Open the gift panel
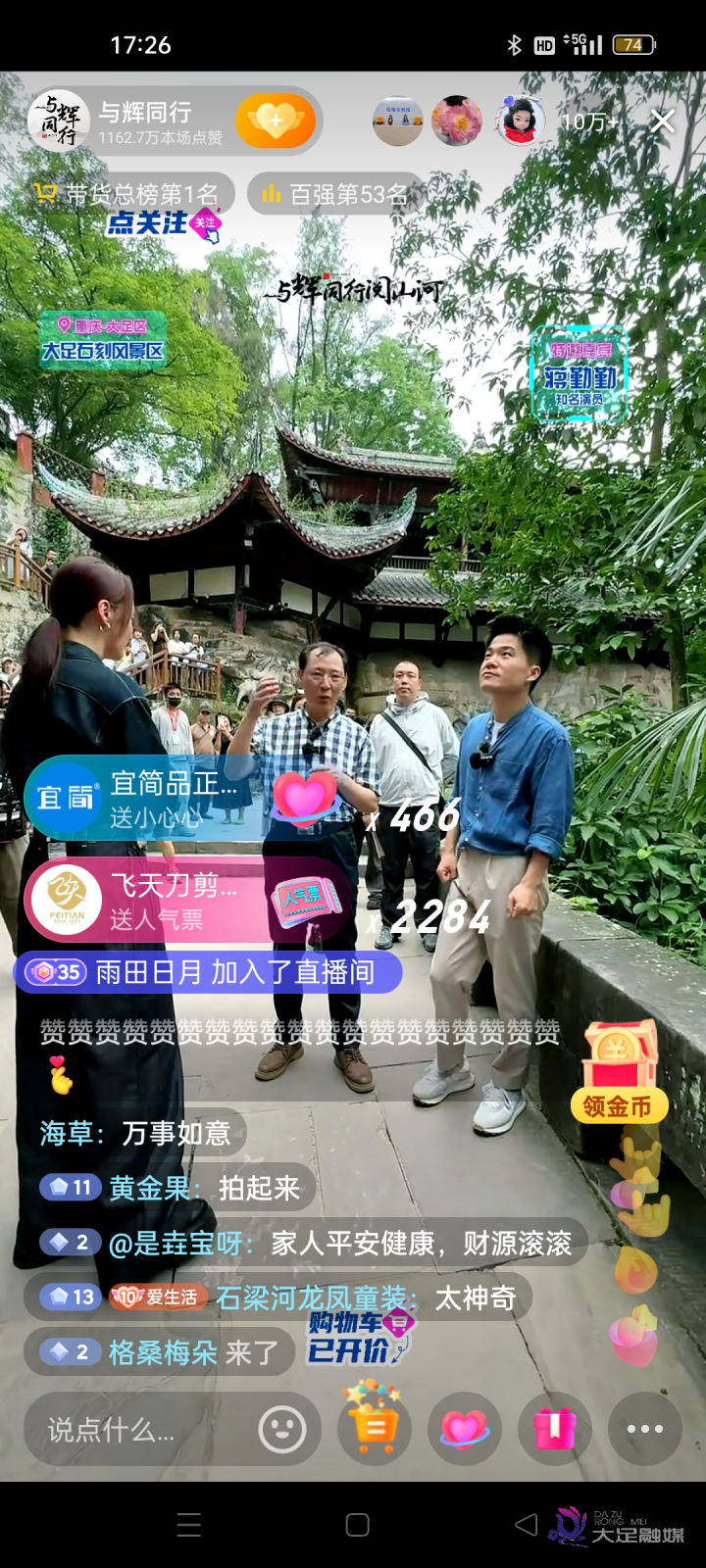The width and height of the screenshot is (706, 1568). [x=555, y=1429]
